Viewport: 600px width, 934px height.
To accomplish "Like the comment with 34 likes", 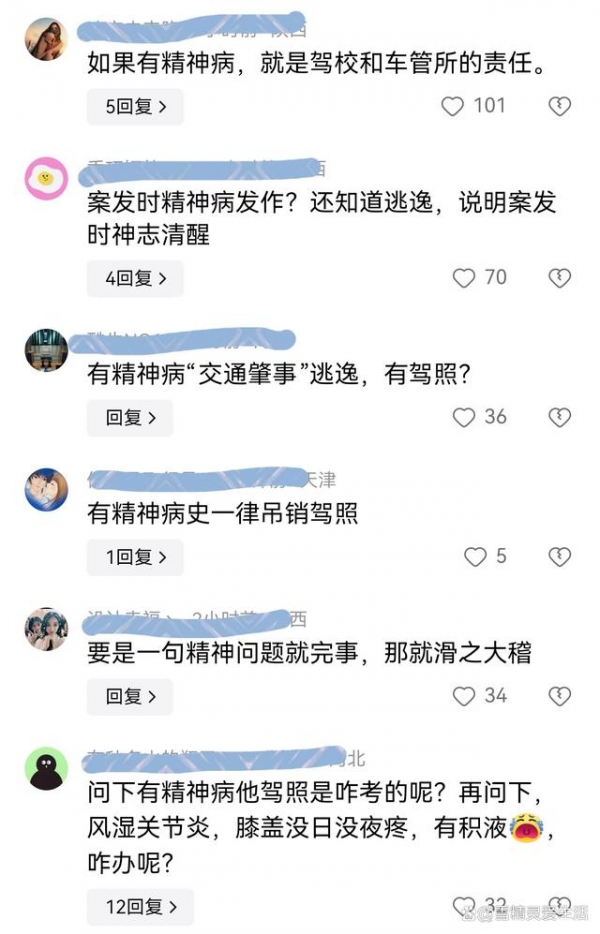I will point(463,695).
